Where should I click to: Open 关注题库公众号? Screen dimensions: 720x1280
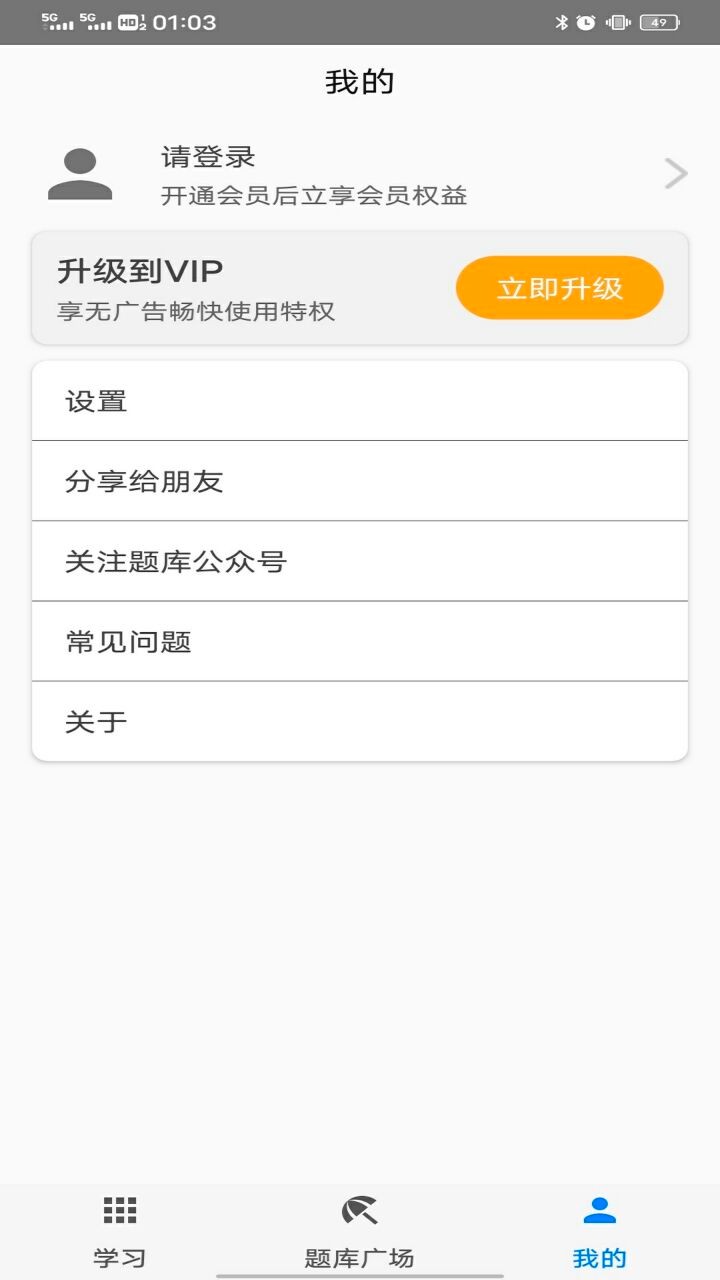(x=360, y=561)
